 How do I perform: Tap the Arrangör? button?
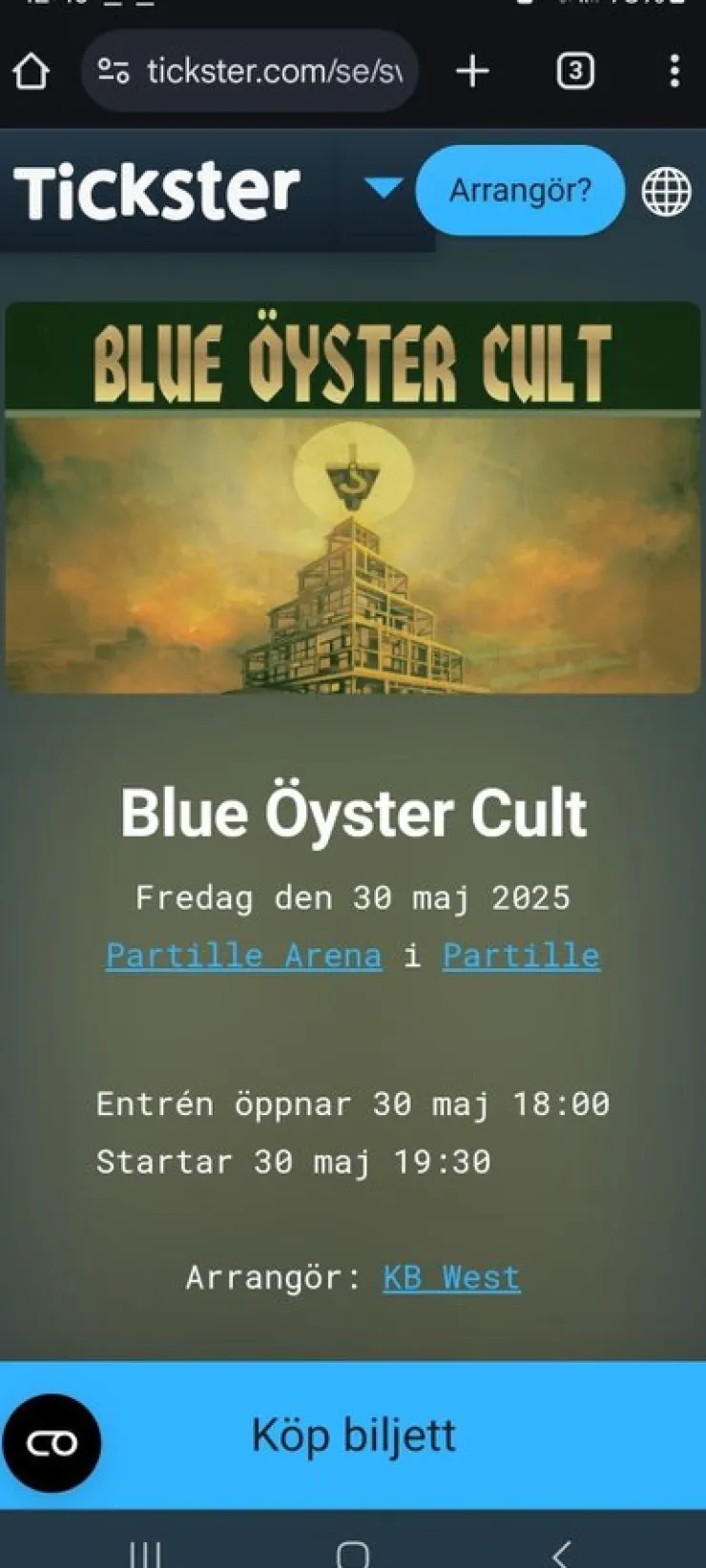coord(520,191)
